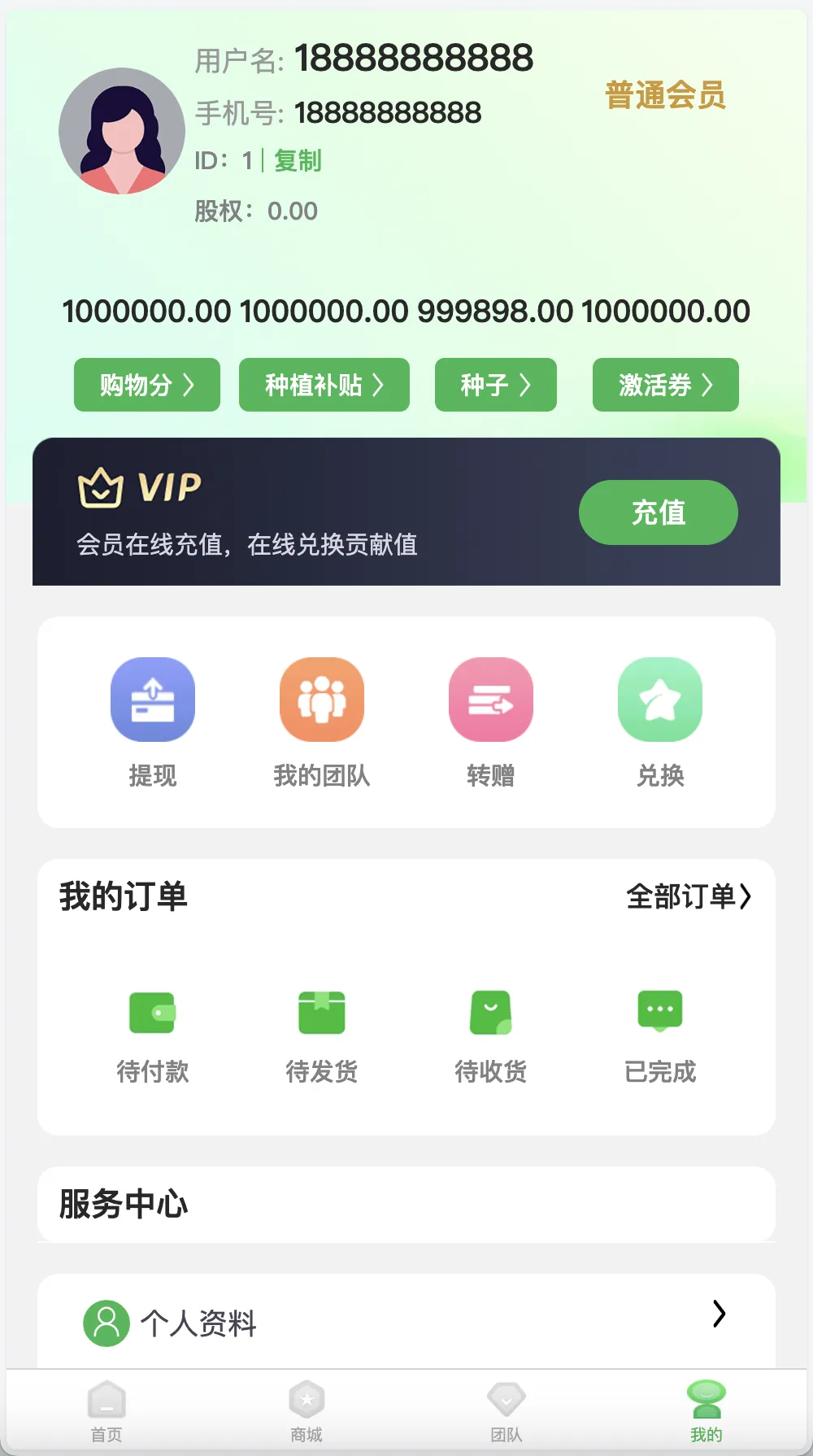This screenshot has height=1456, width=813.
Task: Click the 转赠 transfer icon
Action: pos(490,700)
